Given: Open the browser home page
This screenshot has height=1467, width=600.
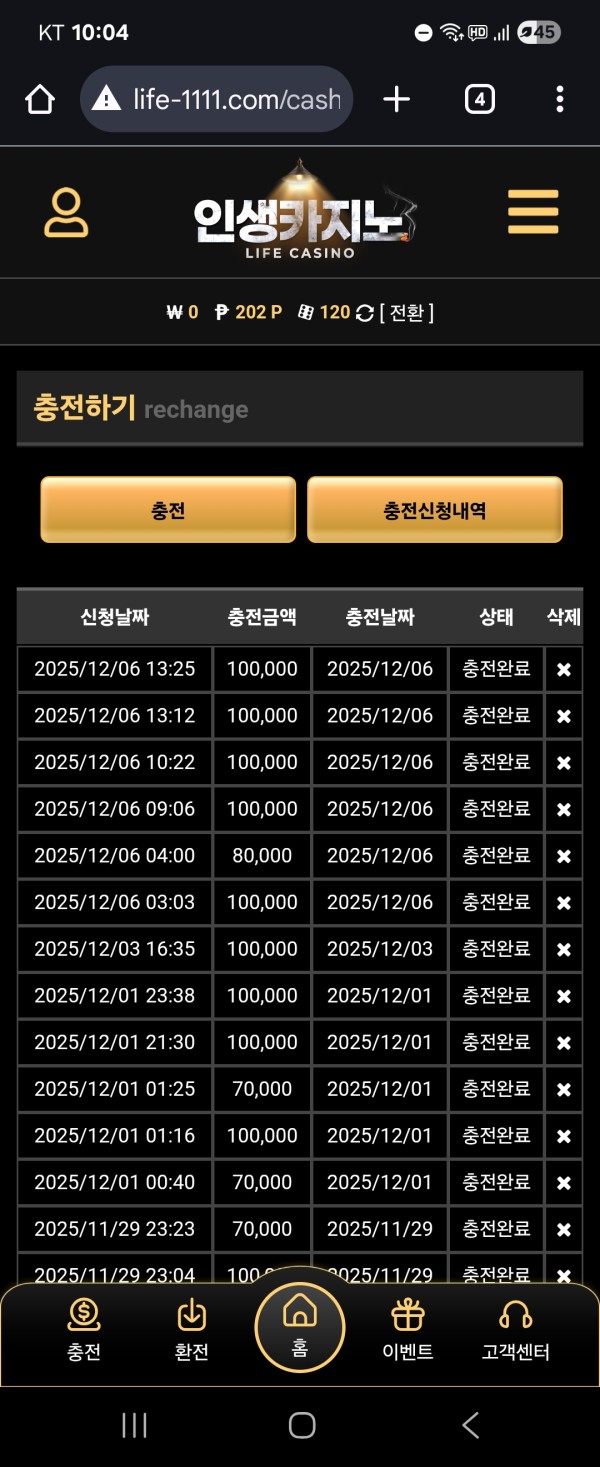Looking at the screenshot, I should (39, 99).
